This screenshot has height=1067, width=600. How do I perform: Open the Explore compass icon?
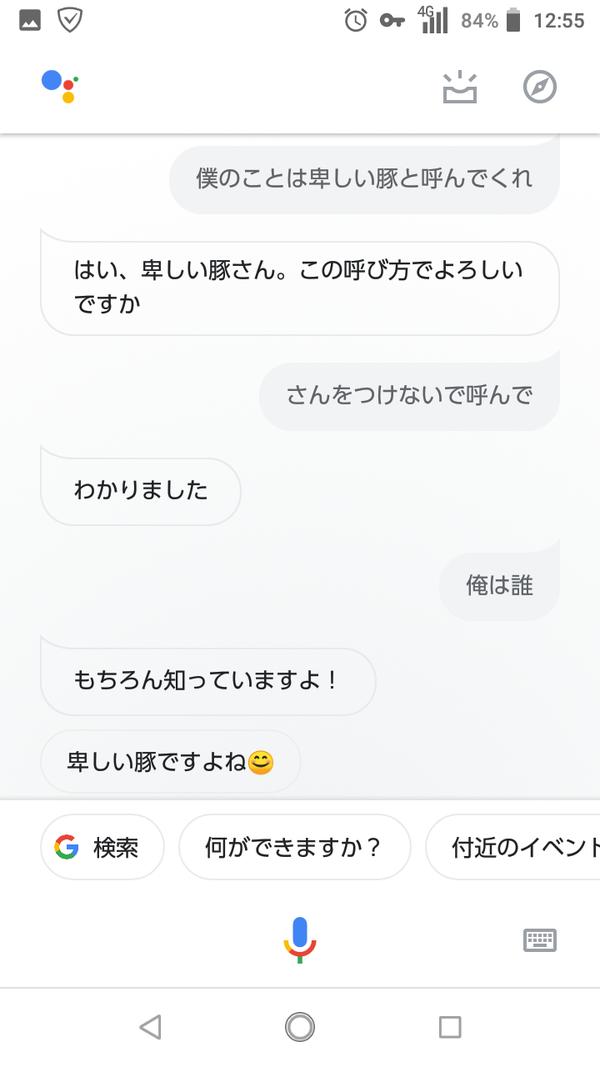coord(540,88)
